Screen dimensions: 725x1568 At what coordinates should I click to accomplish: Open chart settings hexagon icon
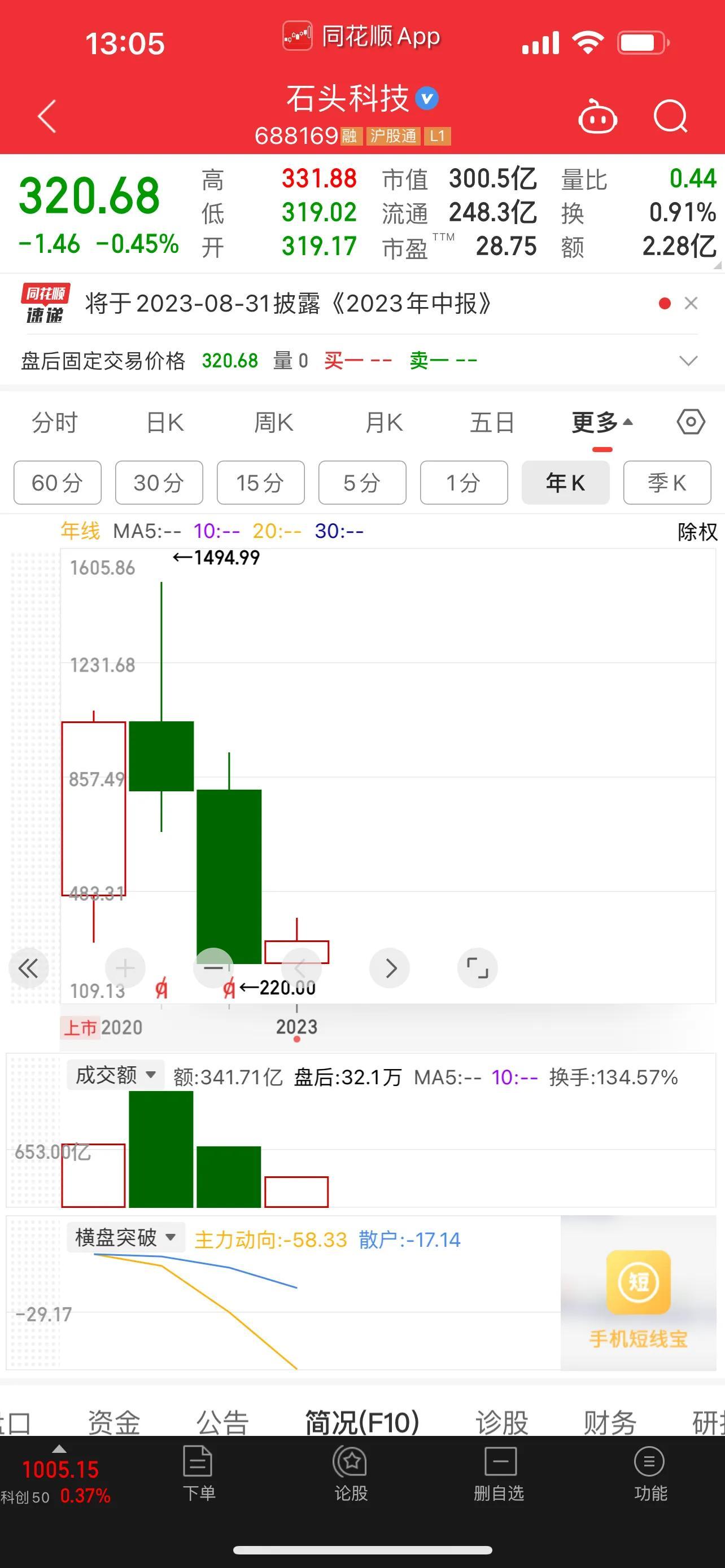coord(691,421)
